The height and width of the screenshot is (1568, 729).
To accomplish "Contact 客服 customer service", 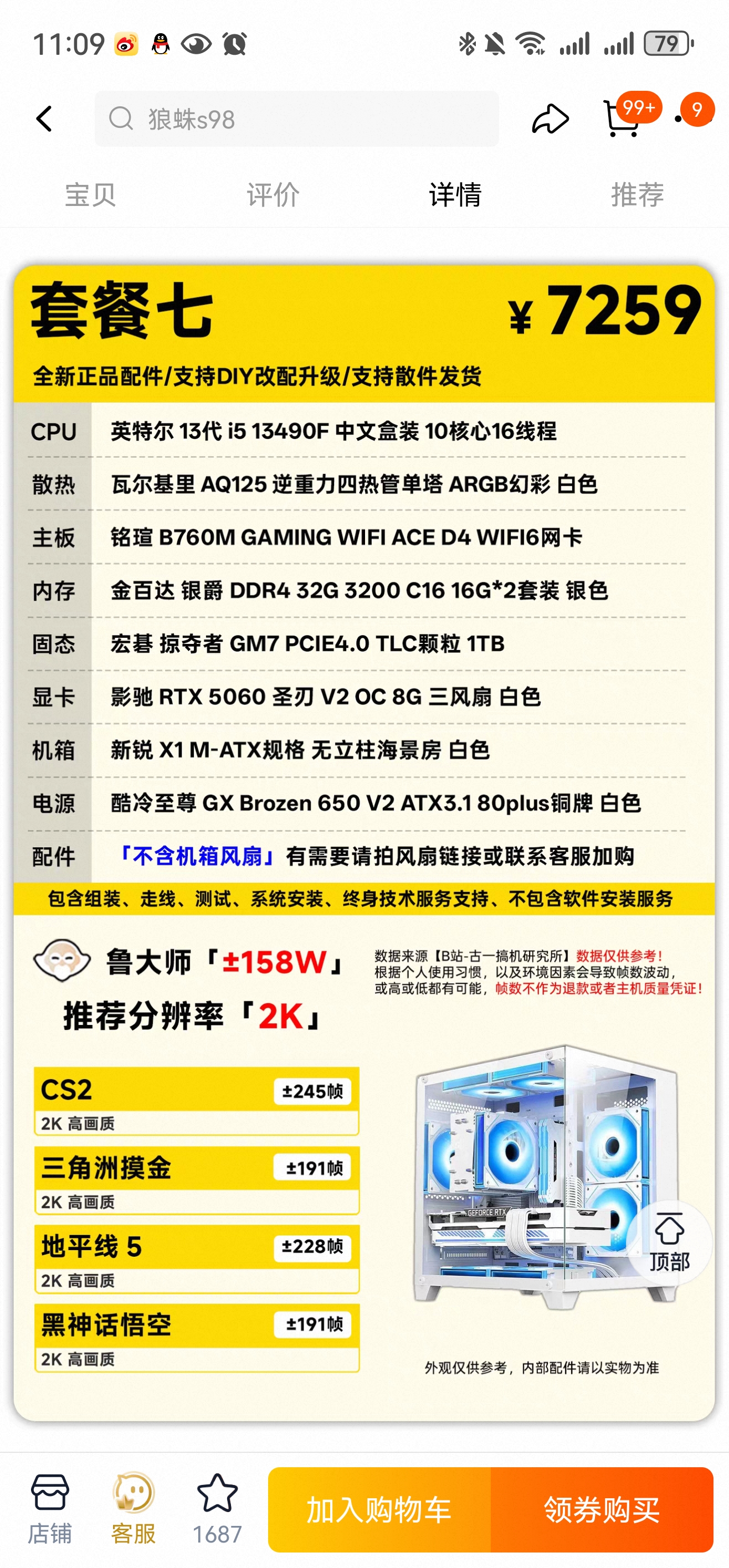I will [134, 1508].
